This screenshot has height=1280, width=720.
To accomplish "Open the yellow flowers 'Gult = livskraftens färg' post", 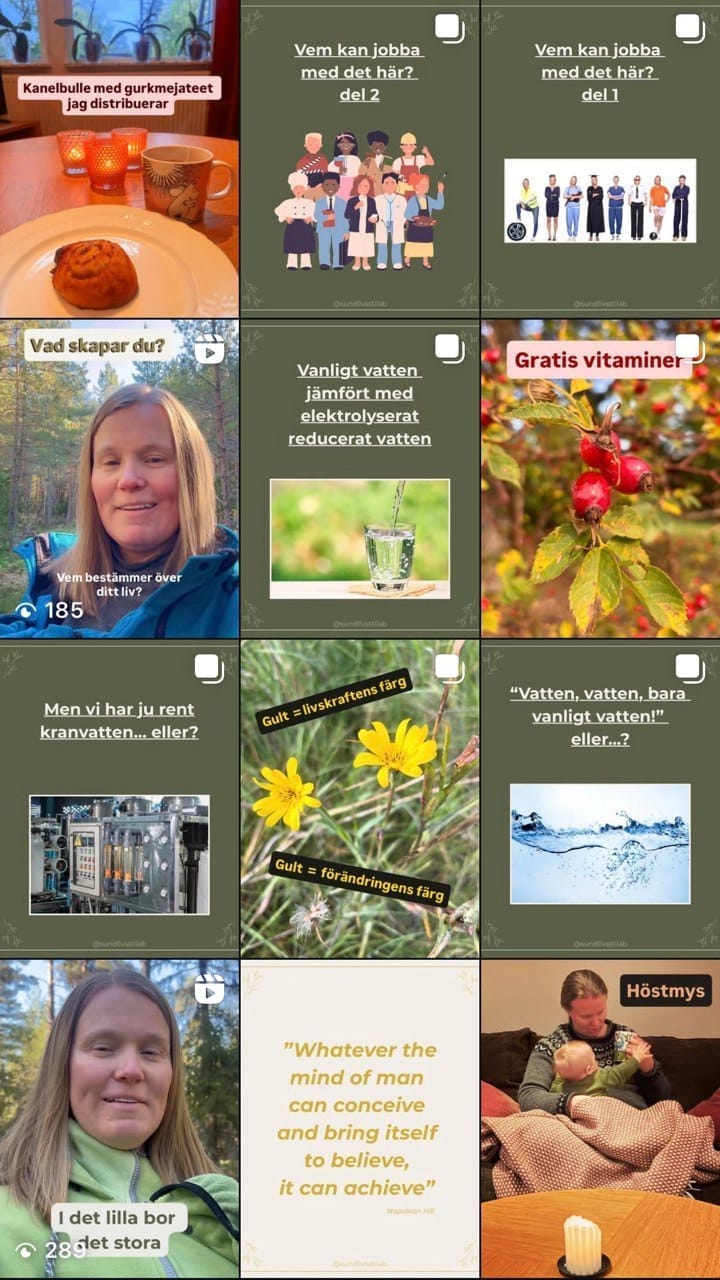I will pos(360,798).
